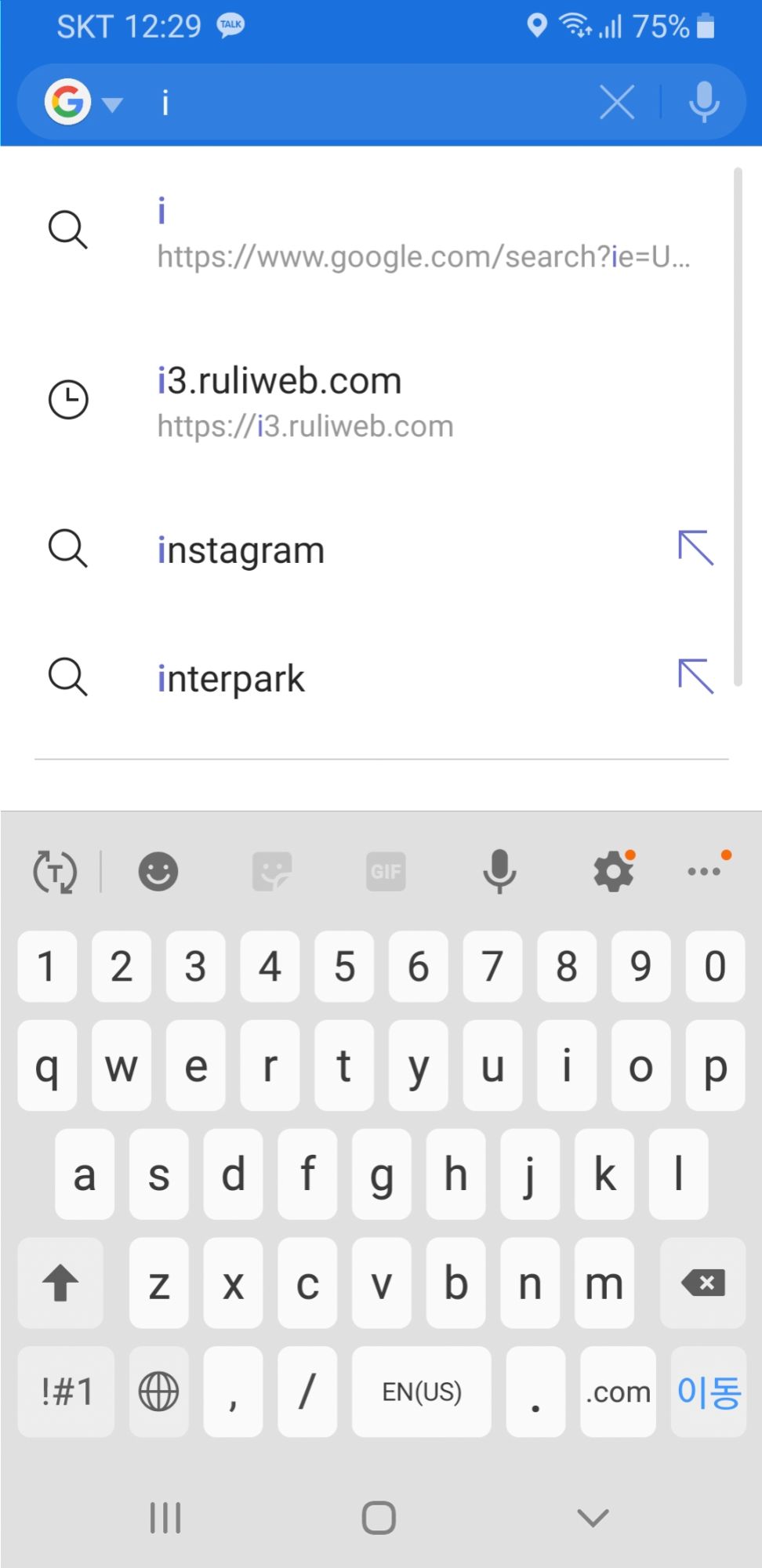Viewport: 762px width, 1568px height.
Task: Tap the address bar text field
Action: coord(368,103)
